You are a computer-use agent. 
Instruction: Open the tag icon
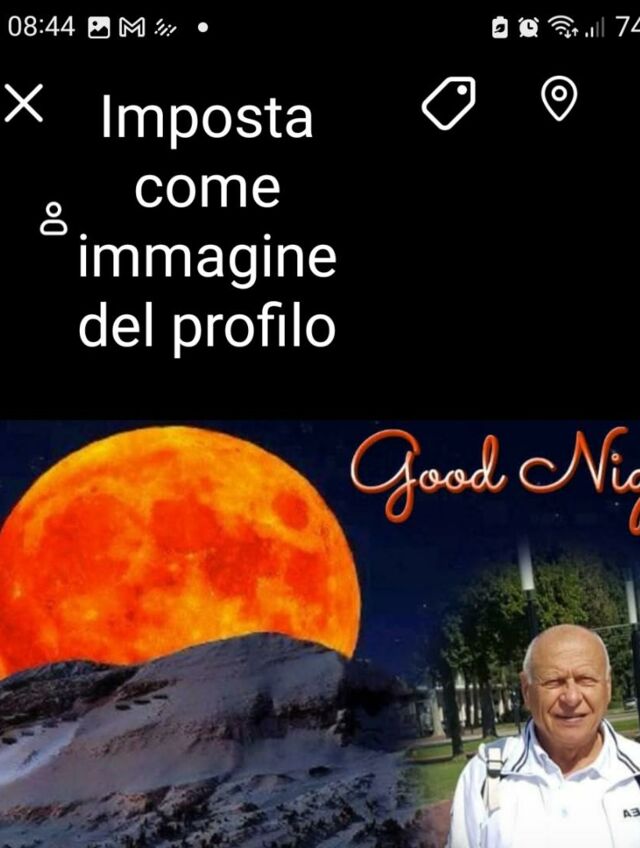pos(448,104)
